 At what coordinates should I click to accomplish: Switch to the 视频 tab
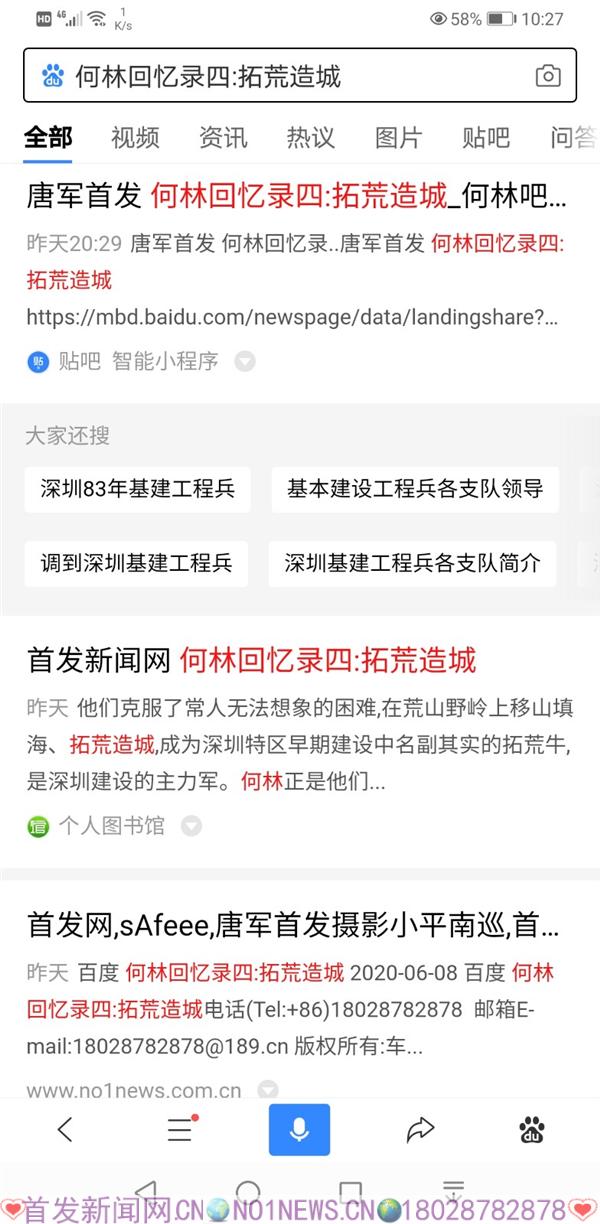[135, 137]
